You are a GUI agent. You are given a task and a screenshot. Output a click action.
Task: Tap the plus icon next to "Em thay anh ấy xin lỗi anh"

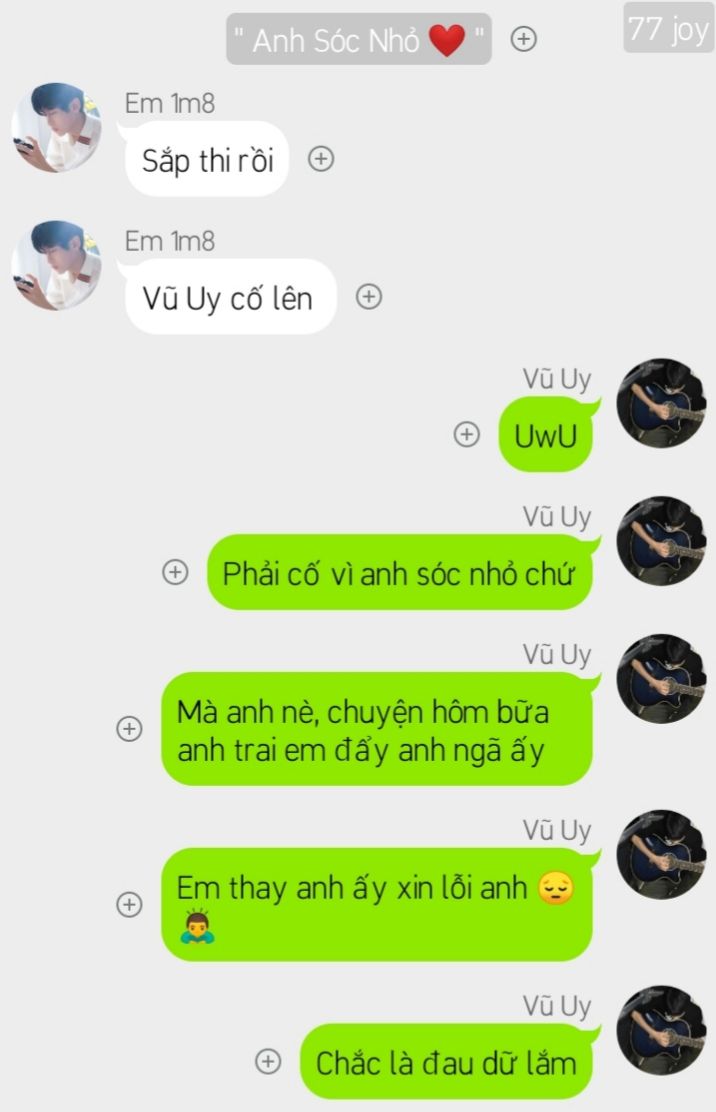coord(129,904)
